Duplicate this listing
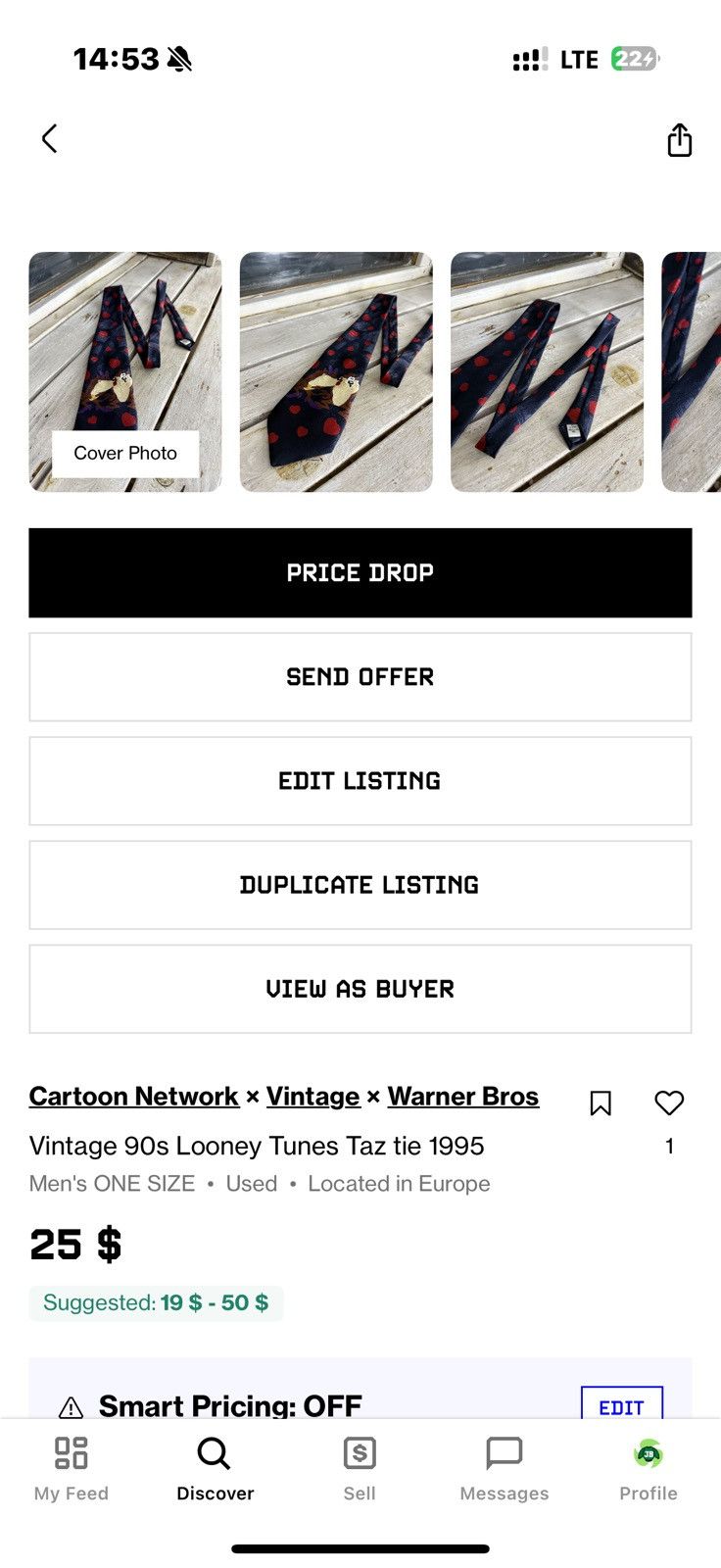 click(x=360, y=885)
